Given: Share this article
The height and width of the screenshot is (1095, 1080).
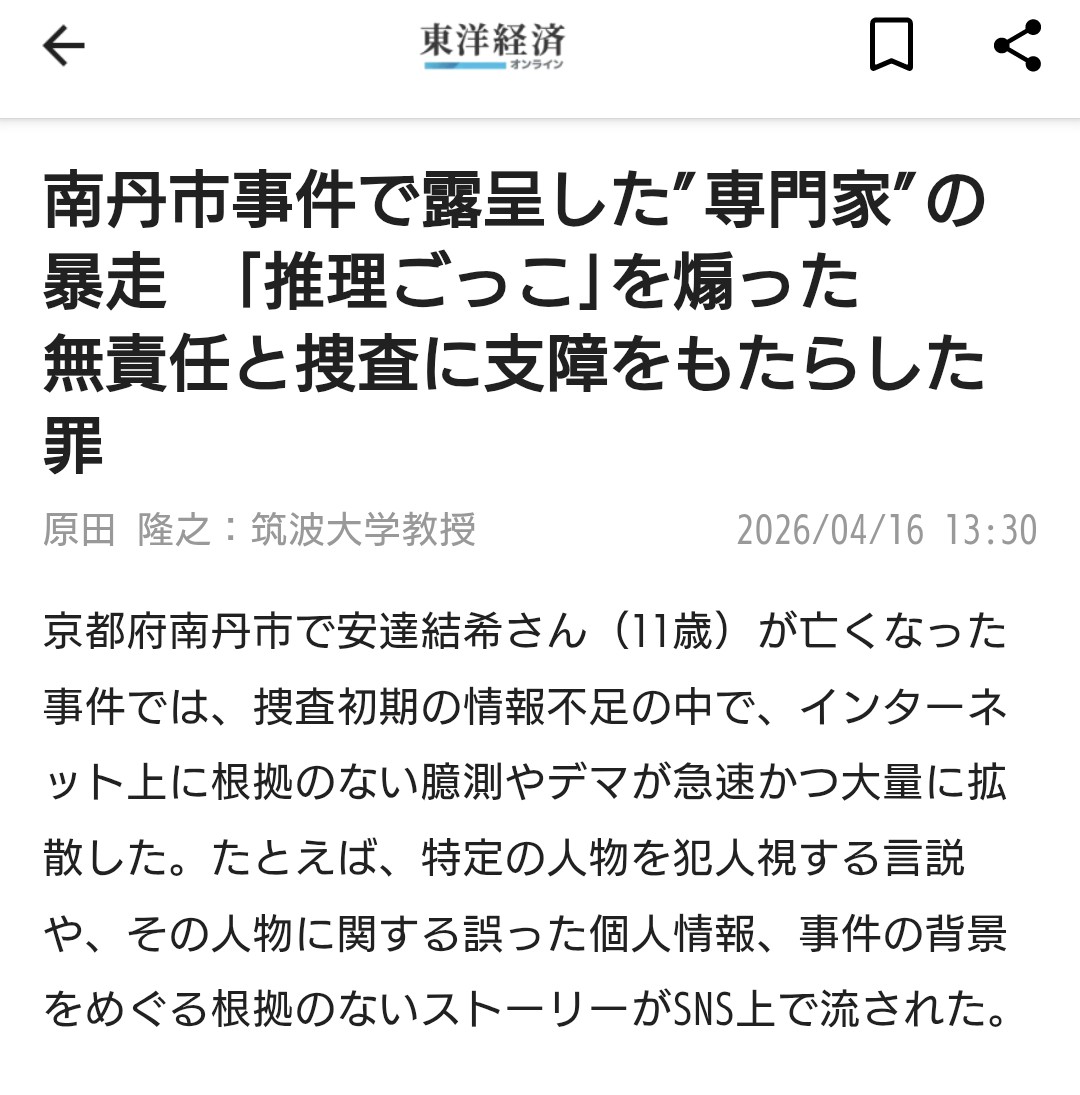Looking at the screenshot, I should pos(1017,47).
